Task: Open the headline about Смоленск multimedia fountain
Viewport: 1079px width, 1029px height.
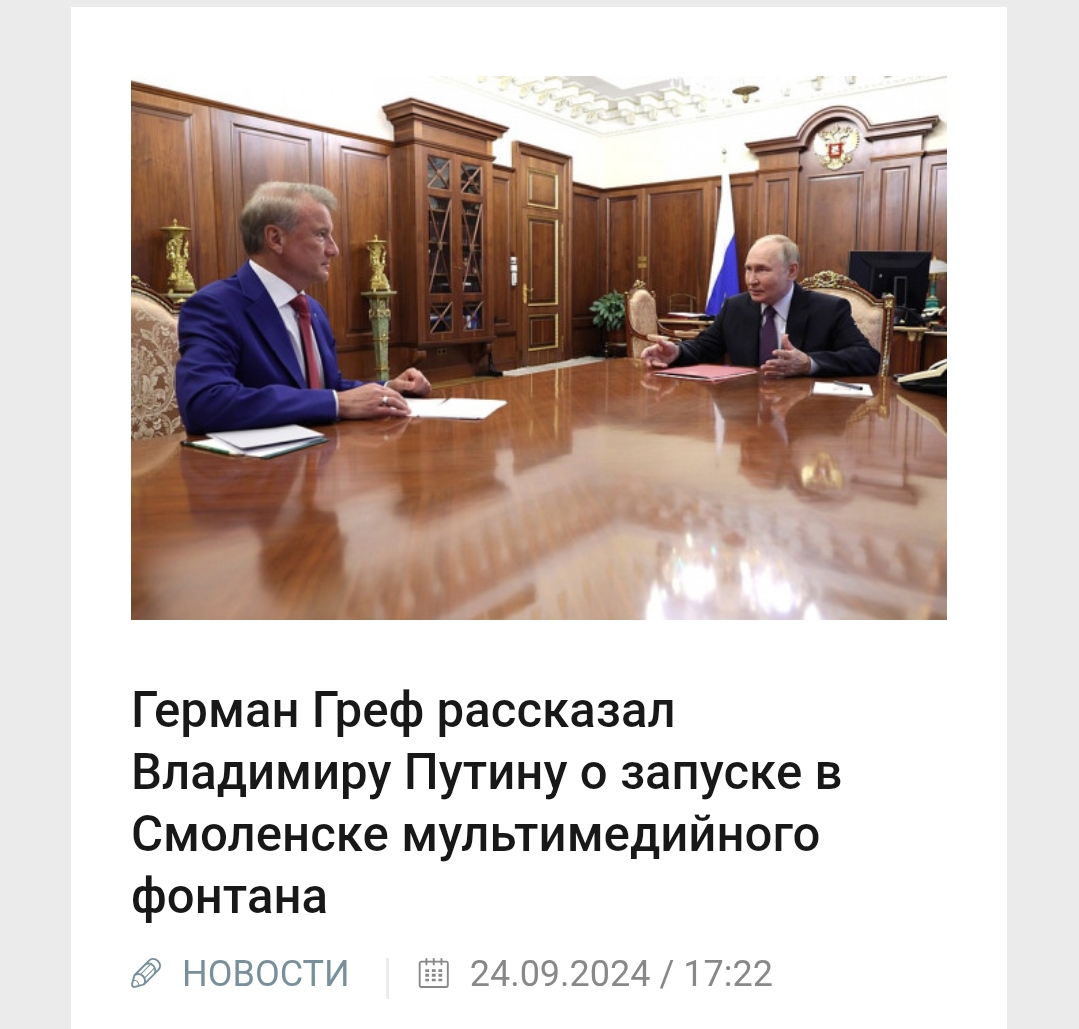Action: [485, 804]
